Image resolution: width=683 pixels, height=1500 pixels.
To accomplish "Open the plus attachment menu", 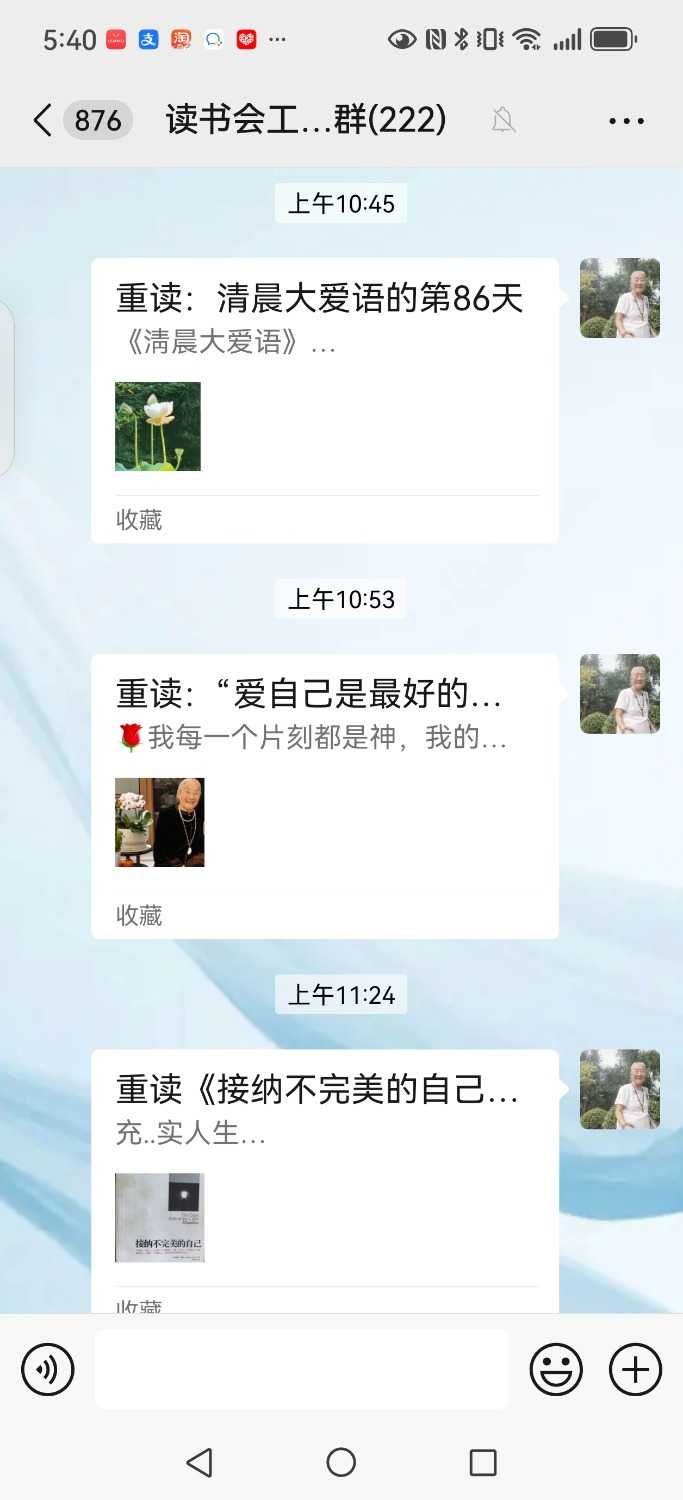I will 635,1369.
